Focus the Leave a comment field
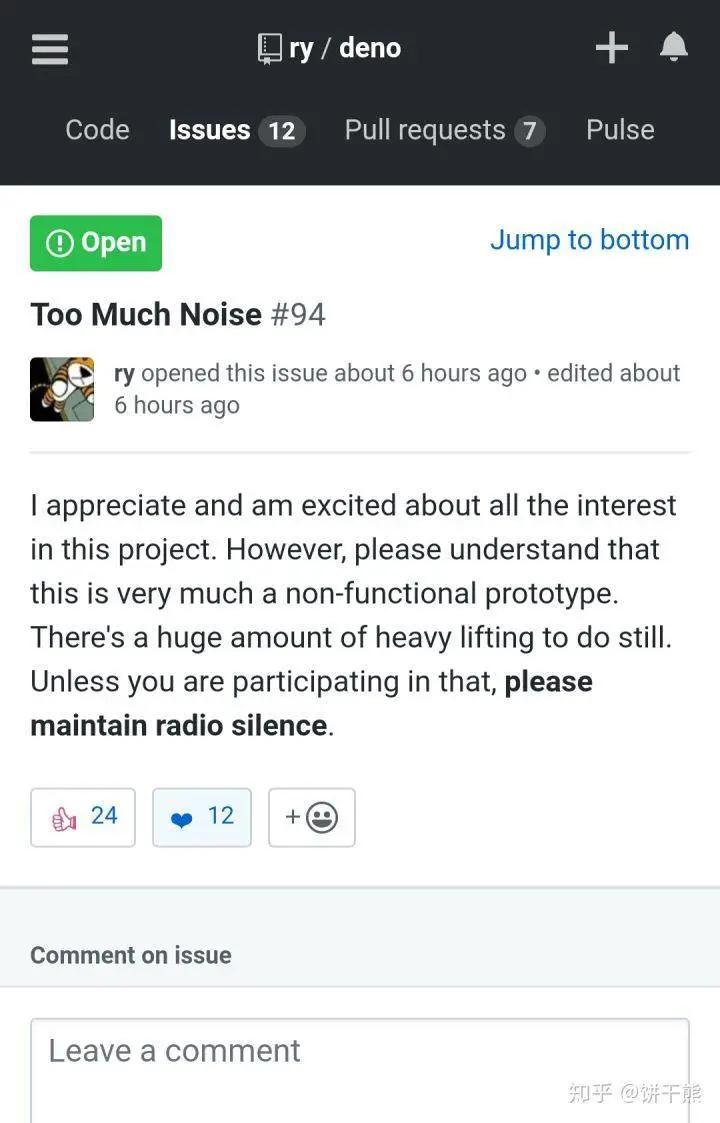 coord(360,1070)
